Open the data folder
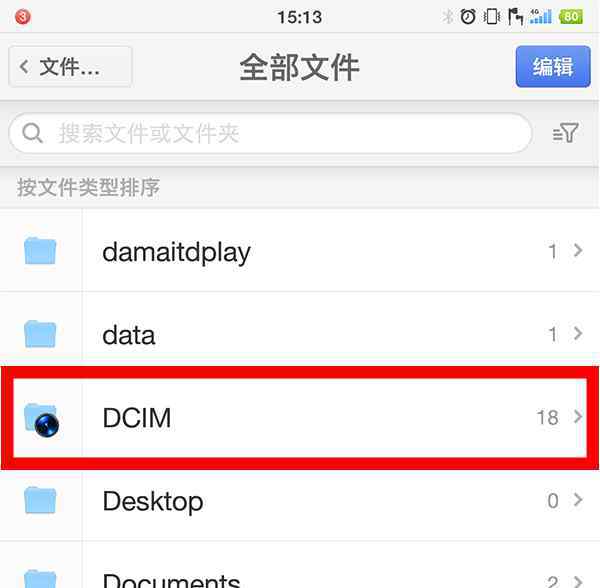The height and width of the screenshot is (588, 600). (x=300, y=334)
